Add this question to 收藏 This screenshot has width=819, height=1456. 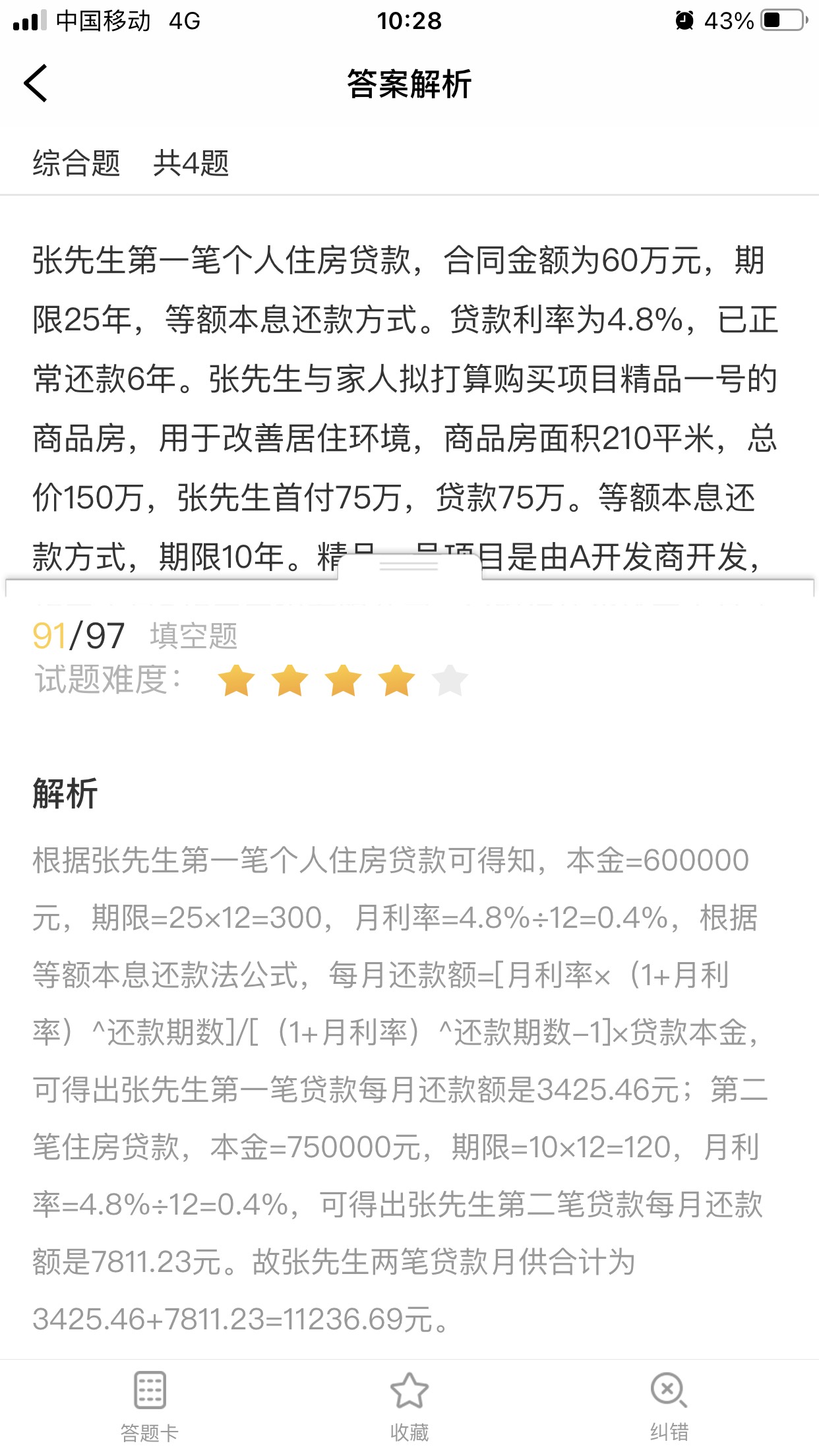coord(409,1405)
